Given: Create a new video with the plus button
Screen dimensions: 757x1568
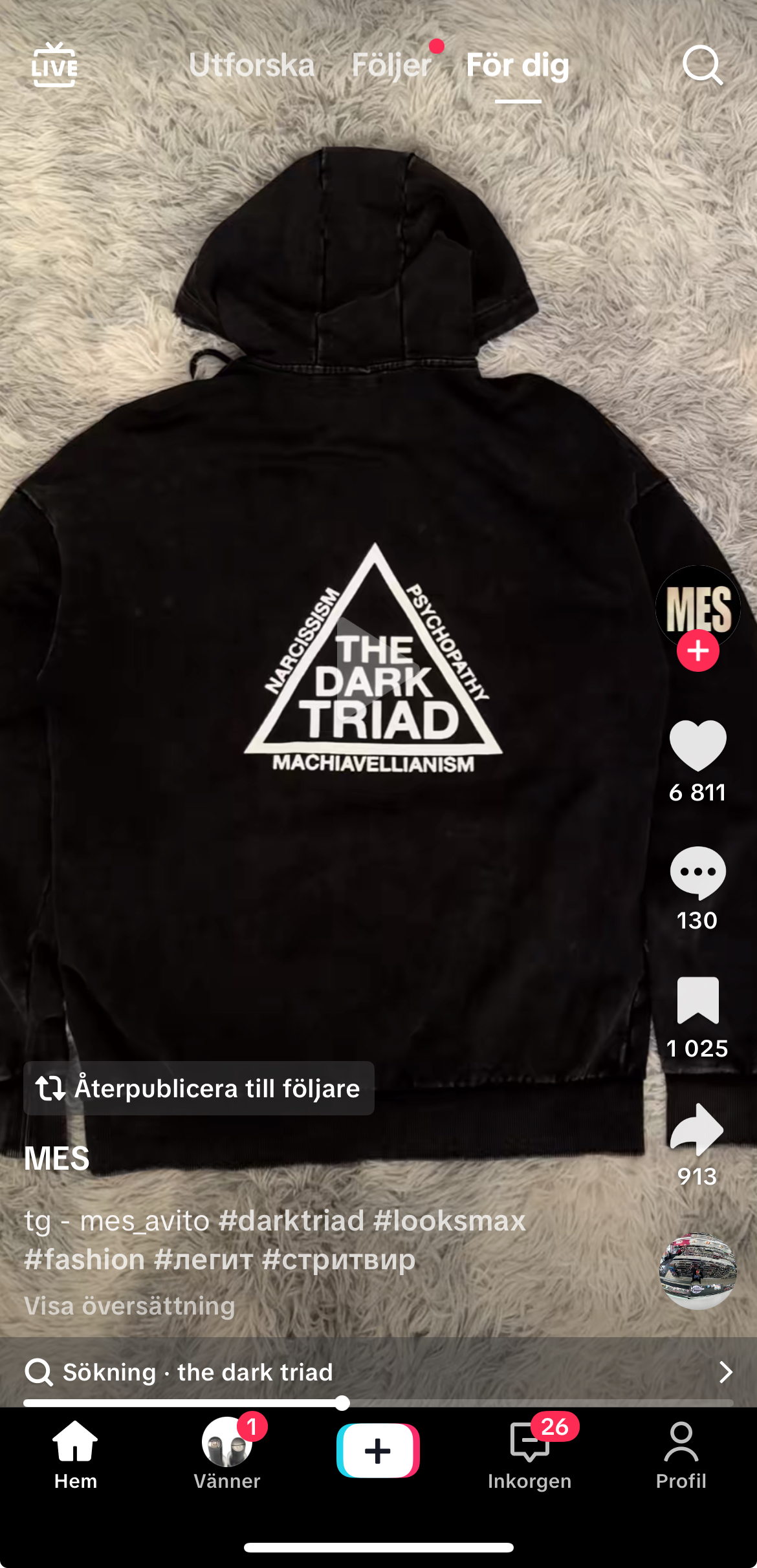Looking at the screenshot, I should pos(378,1451).
